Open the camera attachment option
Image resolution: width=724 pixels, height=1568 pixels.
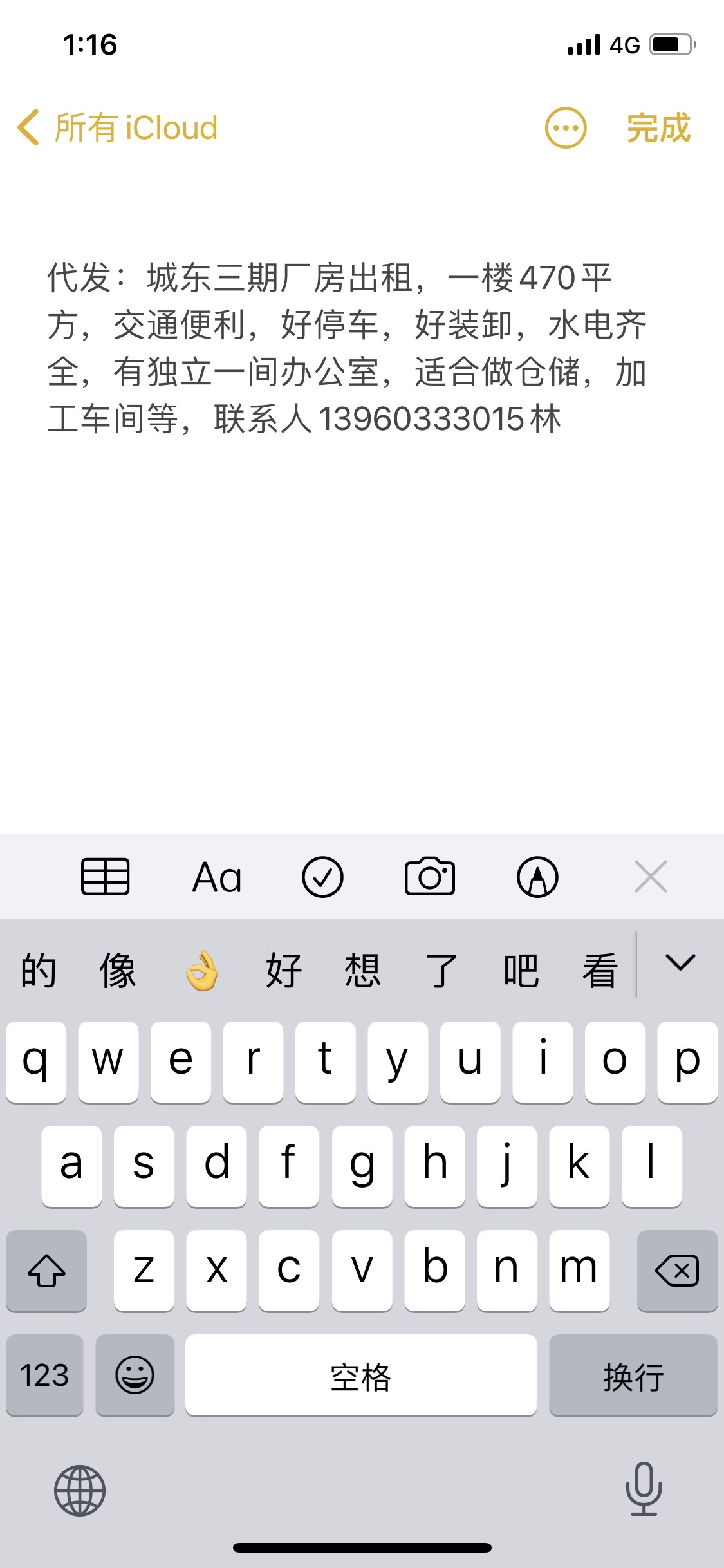[x=430, y=877]
